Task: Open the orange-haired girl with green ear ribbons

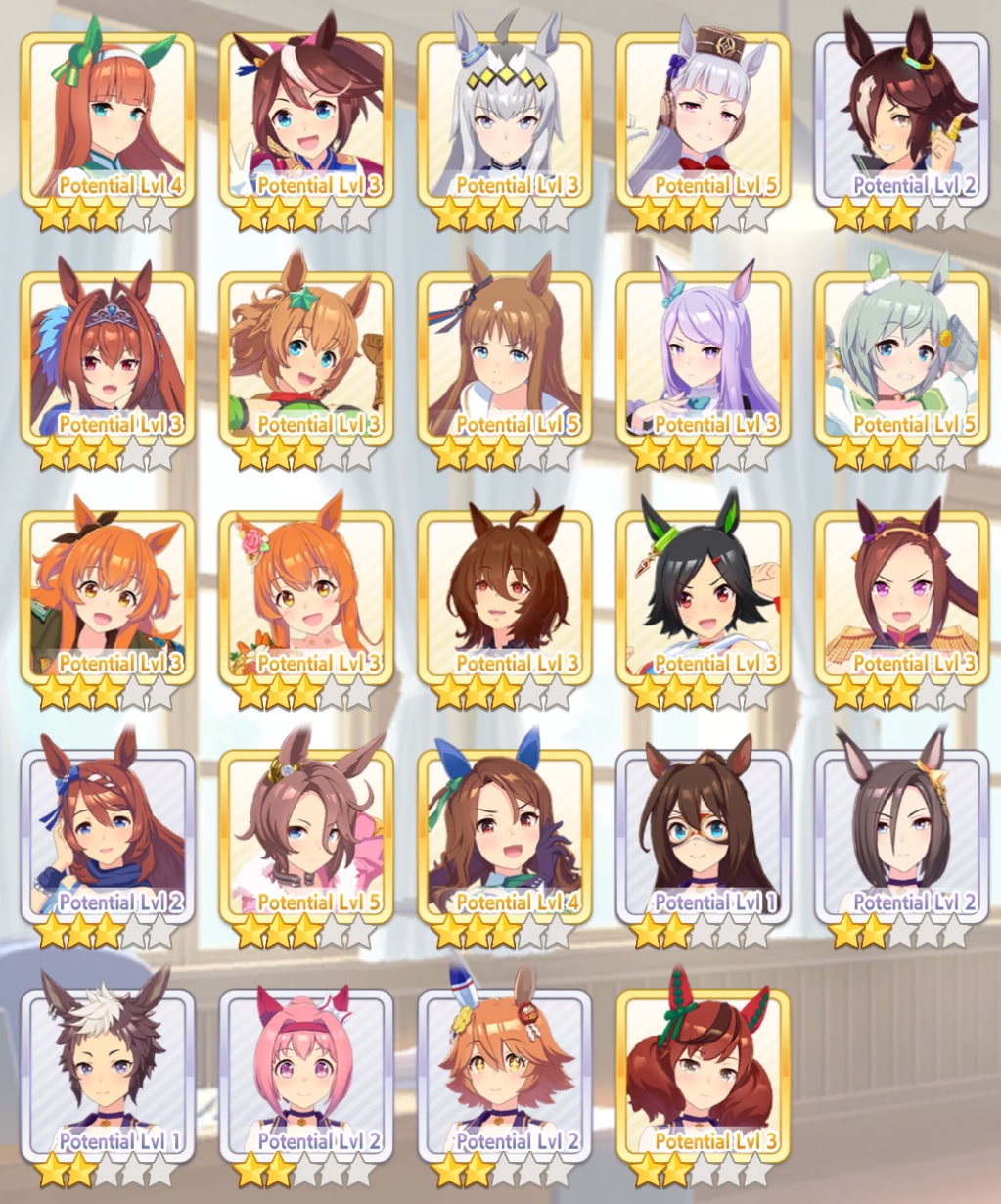Action: pyautogui.click(x=108, y=117)
